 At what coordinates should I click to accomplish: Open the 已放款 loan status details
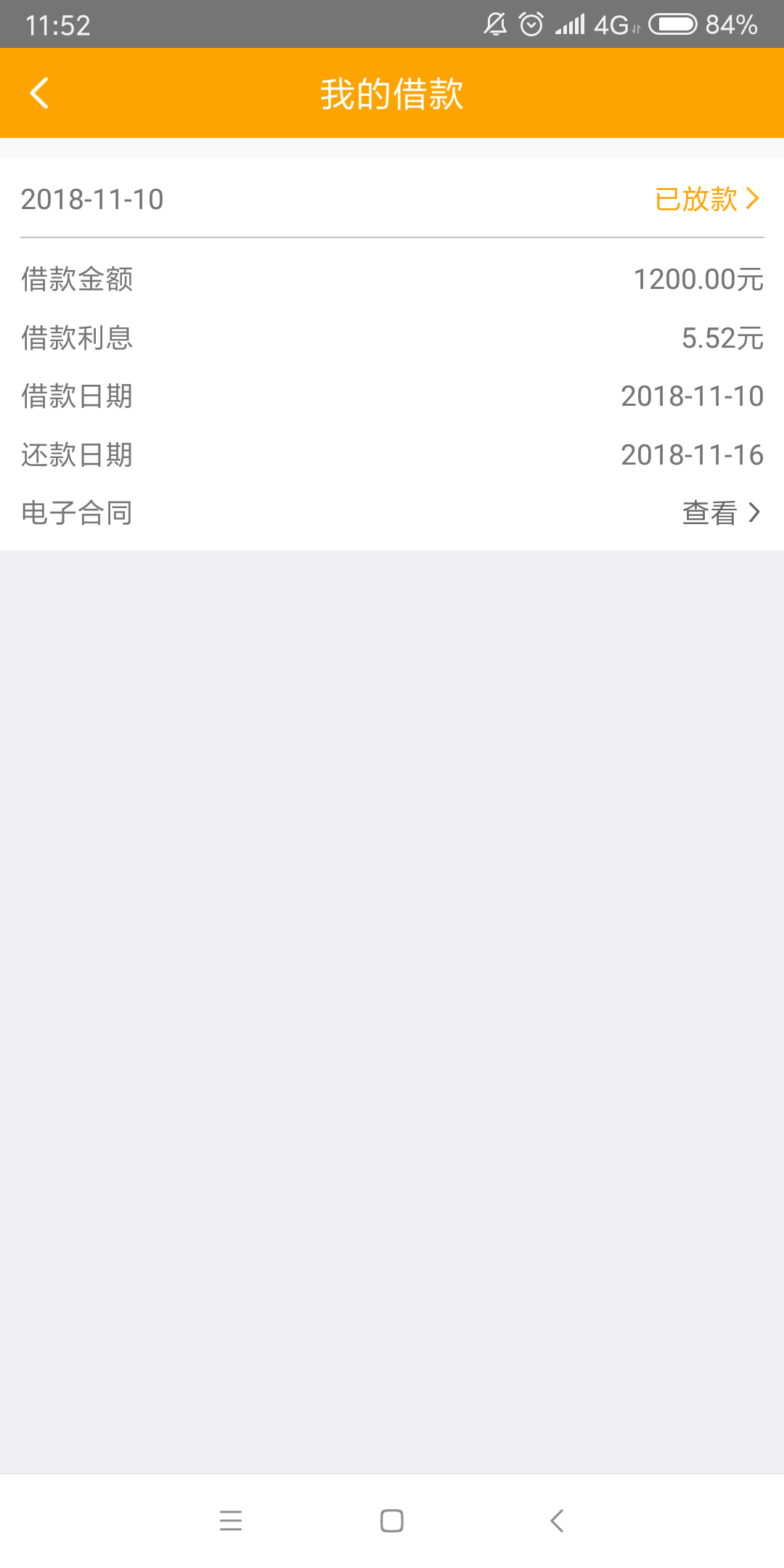tap(707, 199)
